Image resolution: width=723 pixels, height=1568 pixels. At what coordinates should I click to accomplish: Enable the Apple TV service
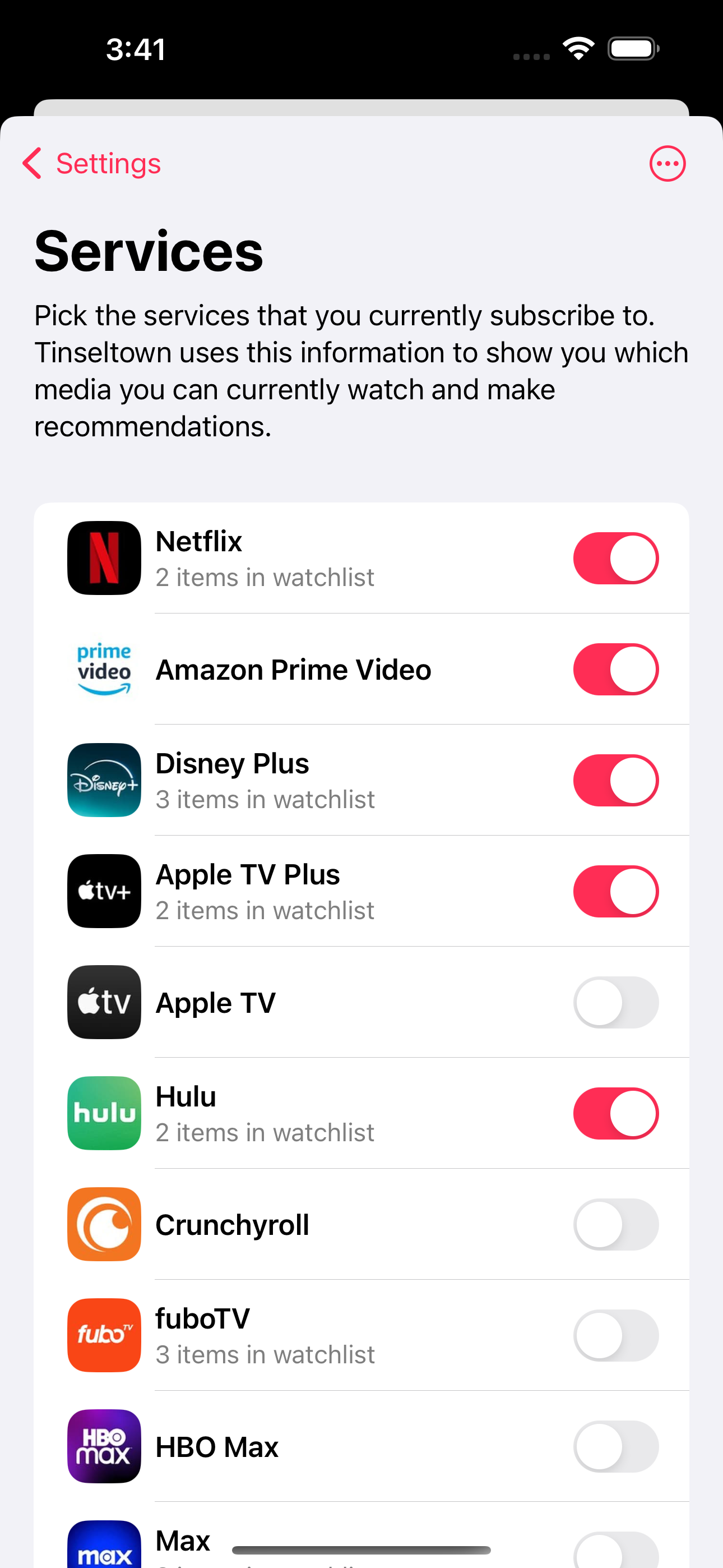coord(615,1003)
